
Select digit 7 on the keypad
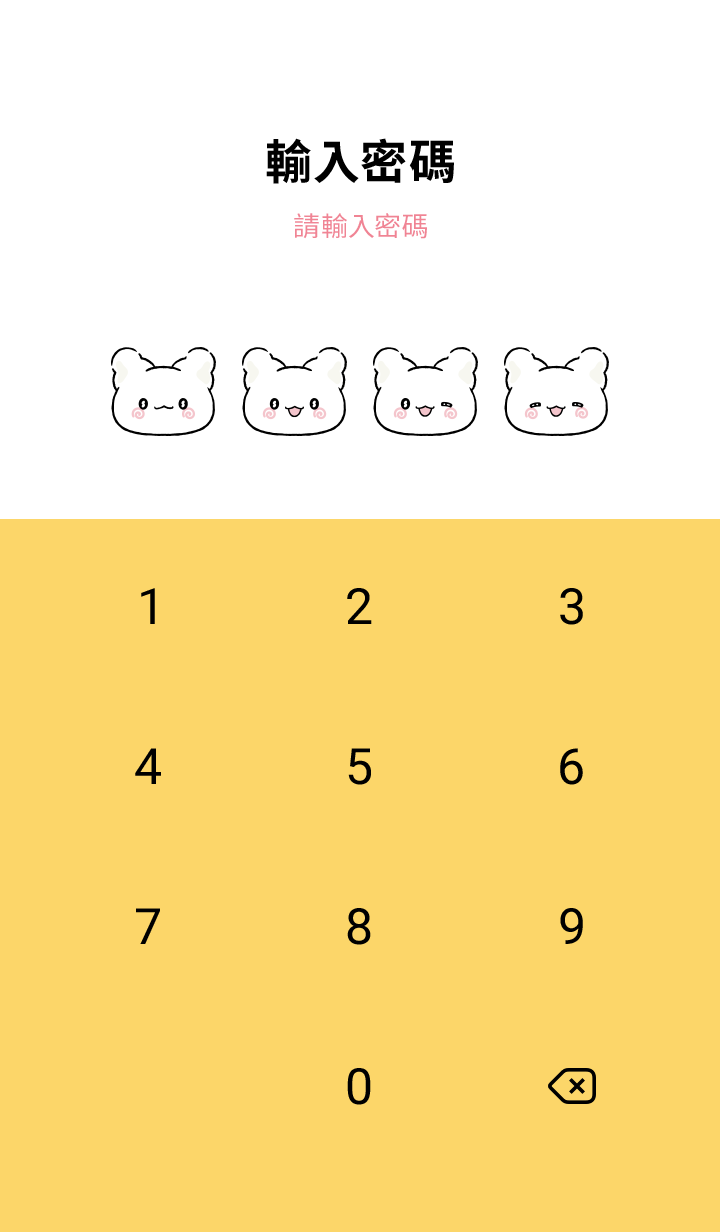coord(148,927)
